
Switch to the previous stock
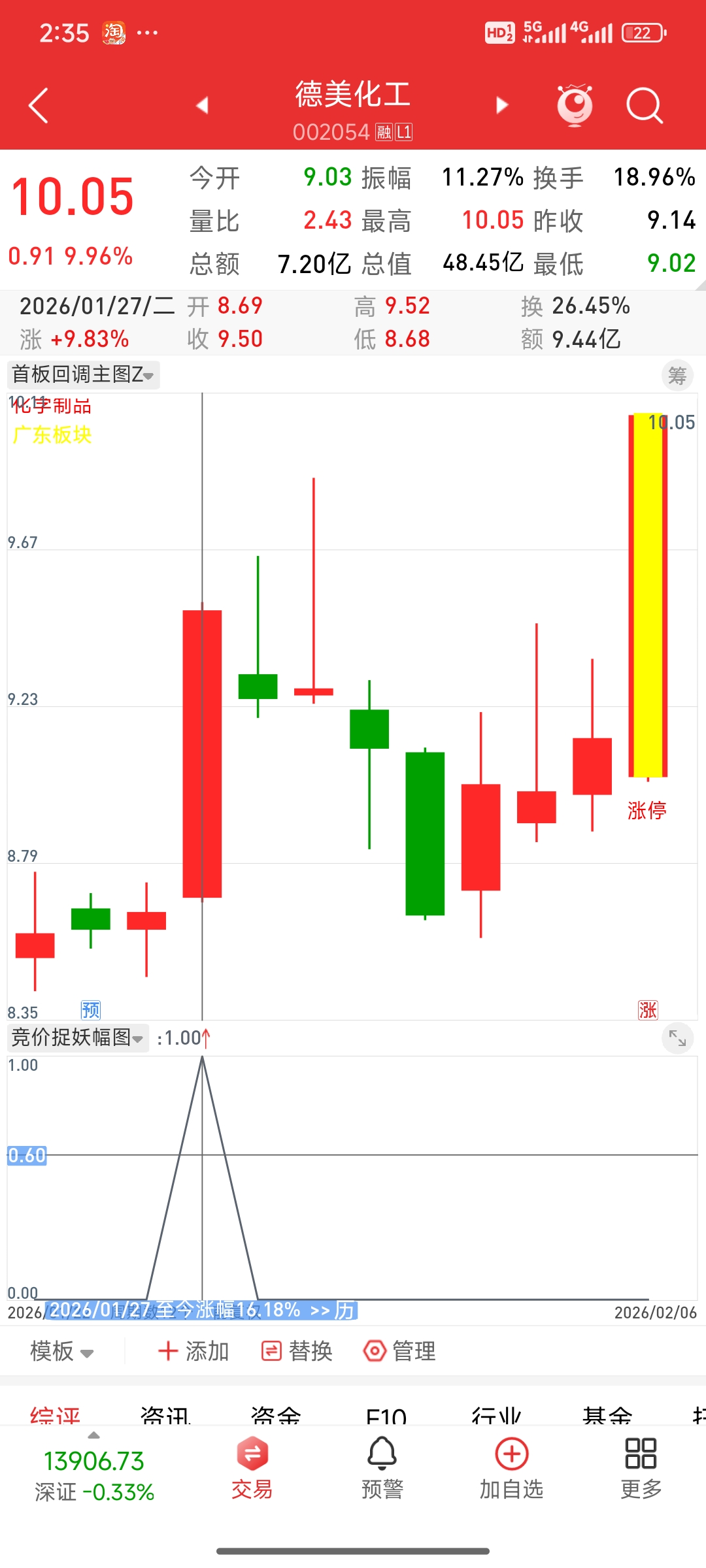click(x=203, y=105)
